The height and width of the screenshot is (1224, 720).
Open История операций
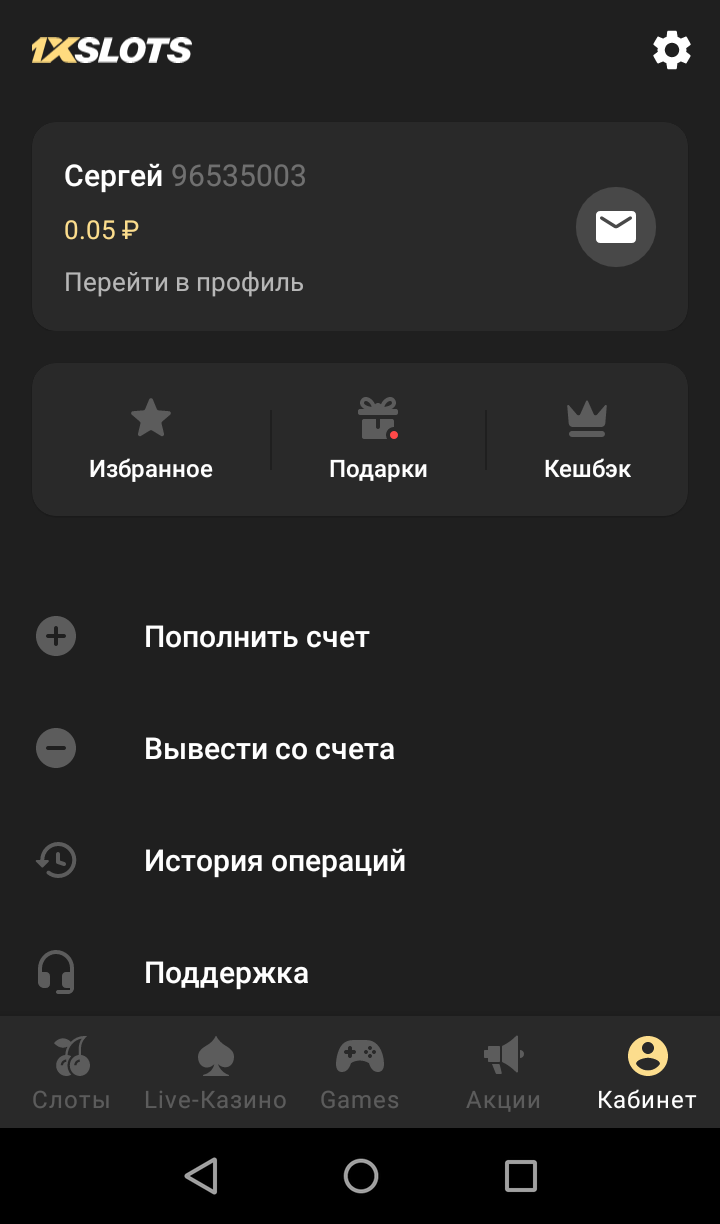tap(275, 861)
